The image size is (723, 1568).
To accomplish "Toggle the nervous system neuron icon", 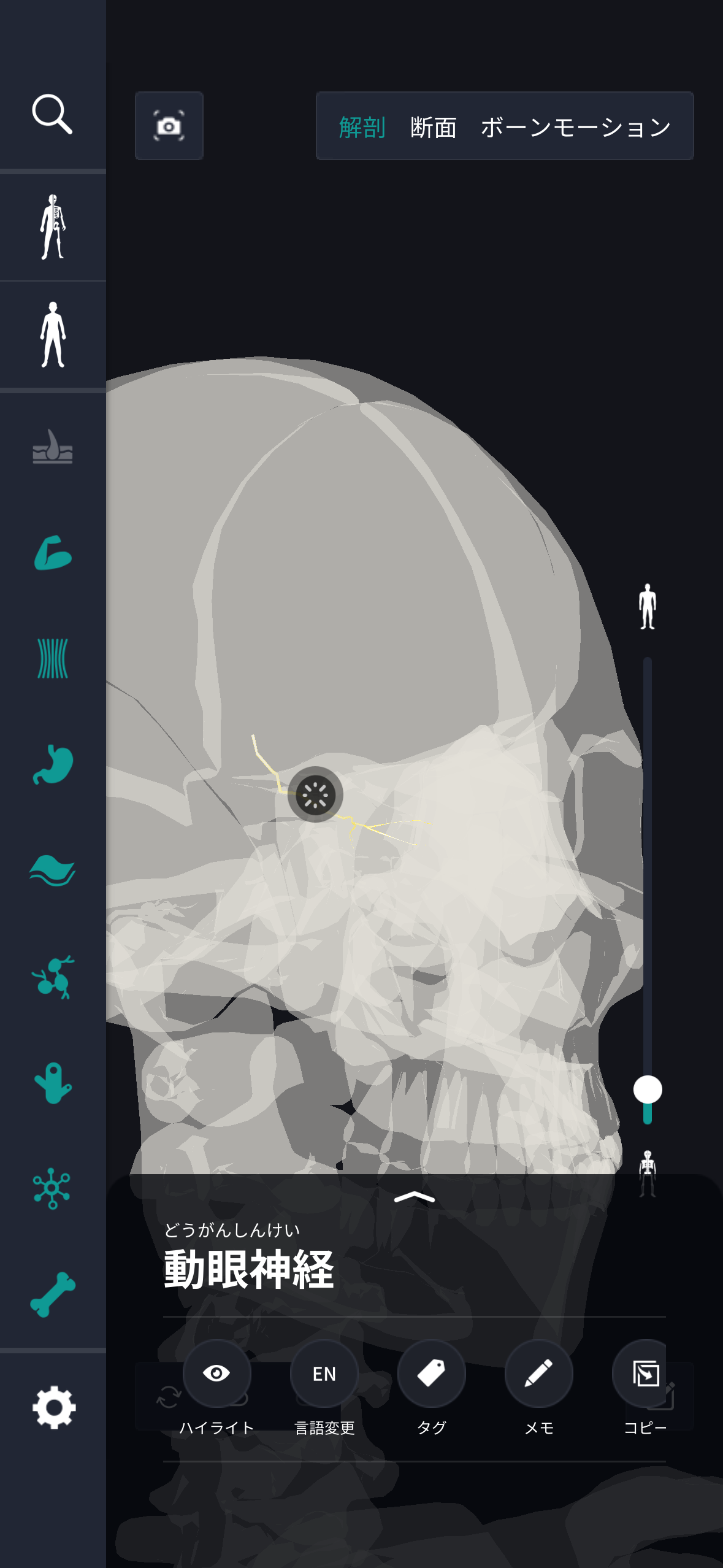I will click(53, 1188).
